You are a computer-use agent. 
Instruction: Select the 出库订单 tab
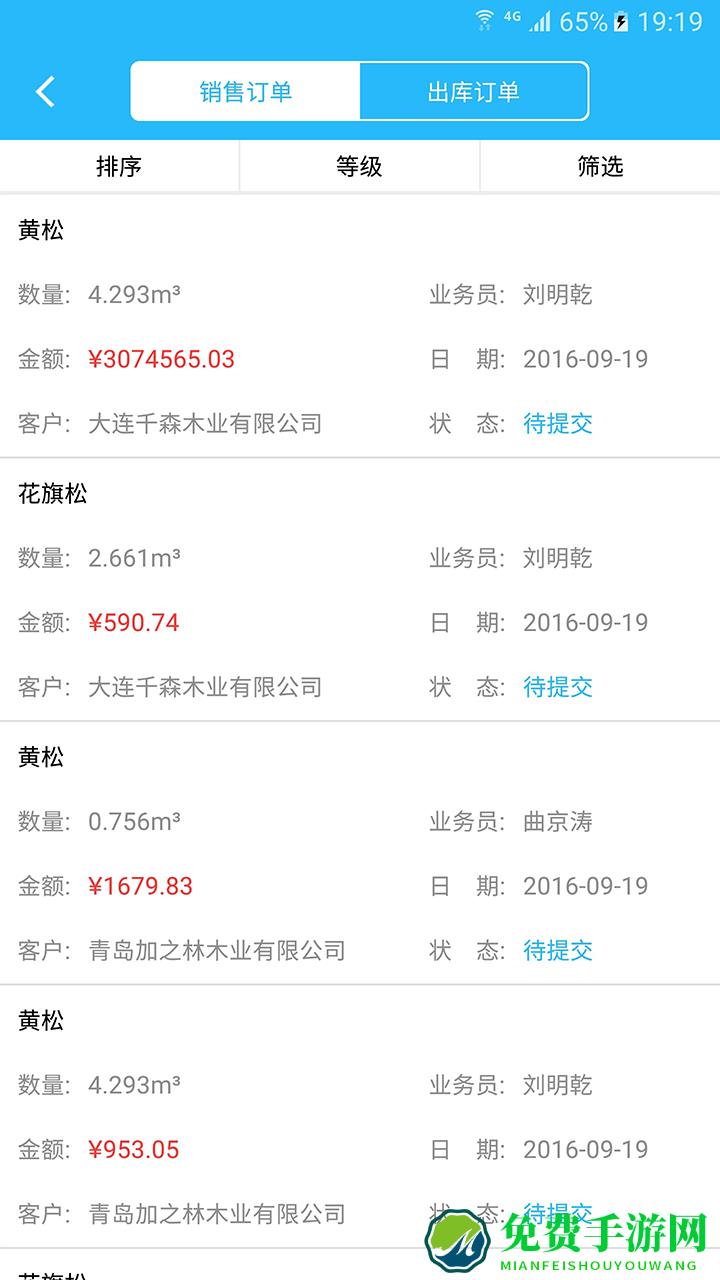click(474, 92)
